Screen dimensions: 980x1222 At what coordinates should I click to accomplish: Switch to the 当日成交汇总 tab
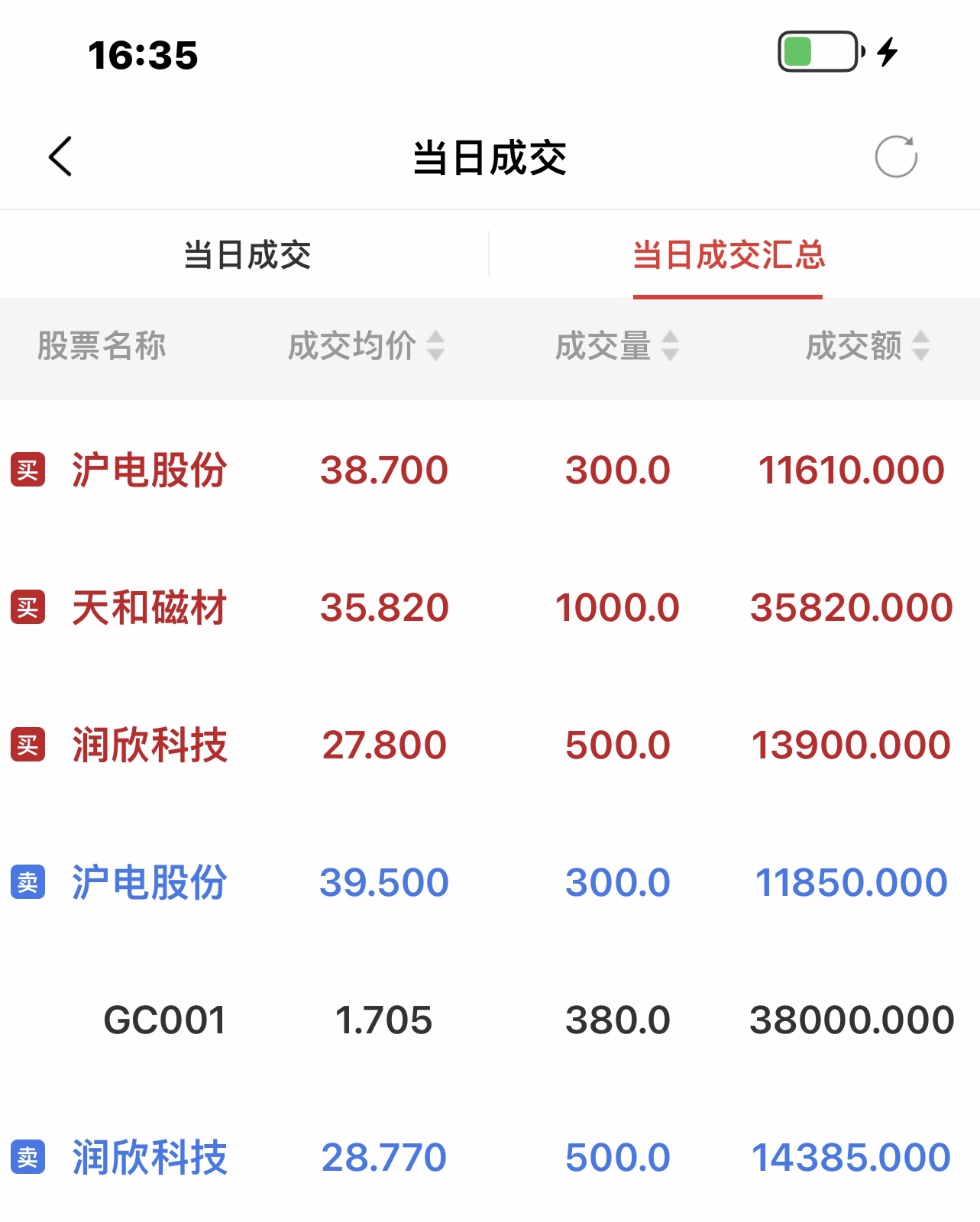728,254
